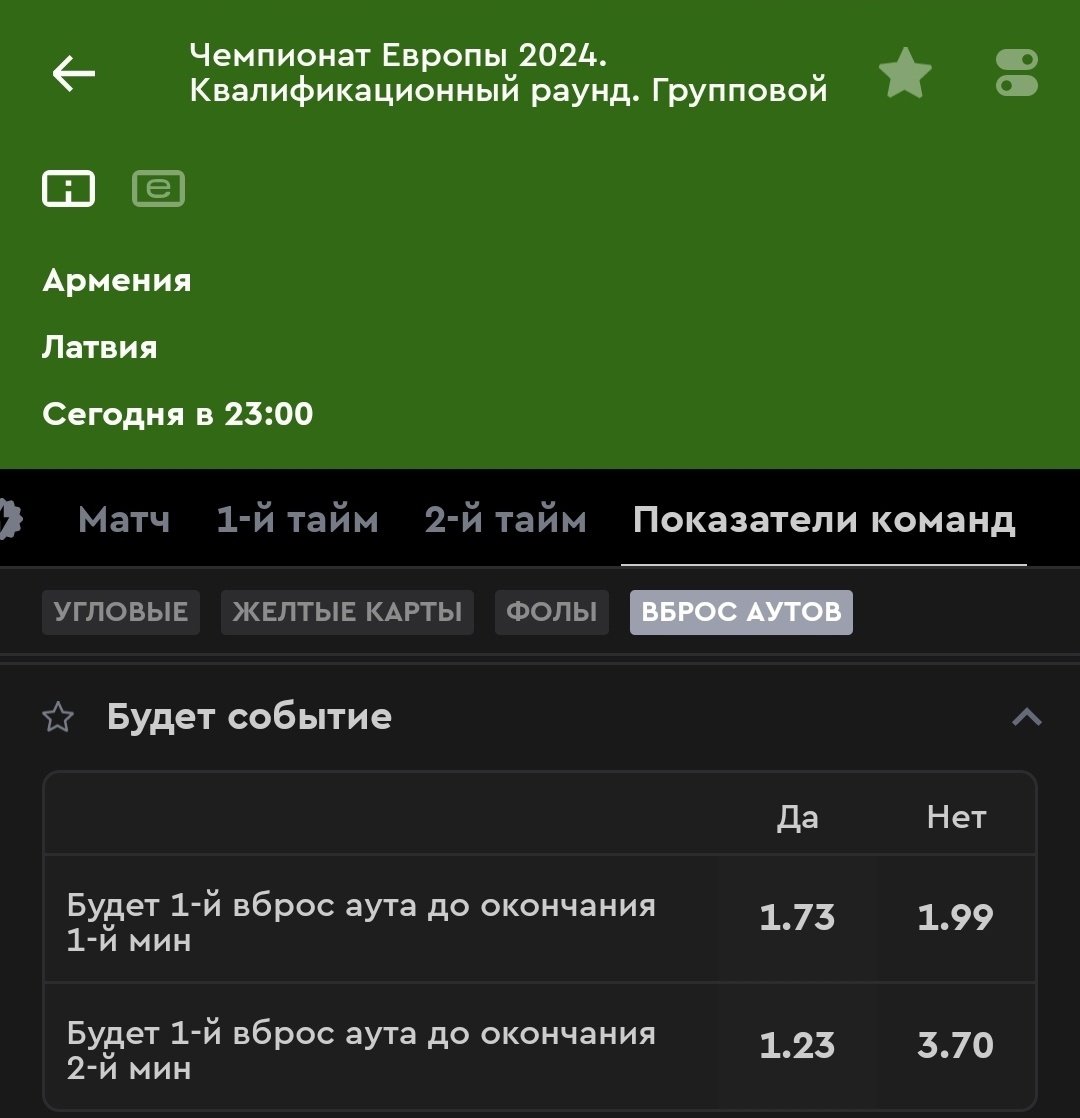Filter by ФОЛЫ chip
1080x1118 pixels.
click(x=551, y=612)
